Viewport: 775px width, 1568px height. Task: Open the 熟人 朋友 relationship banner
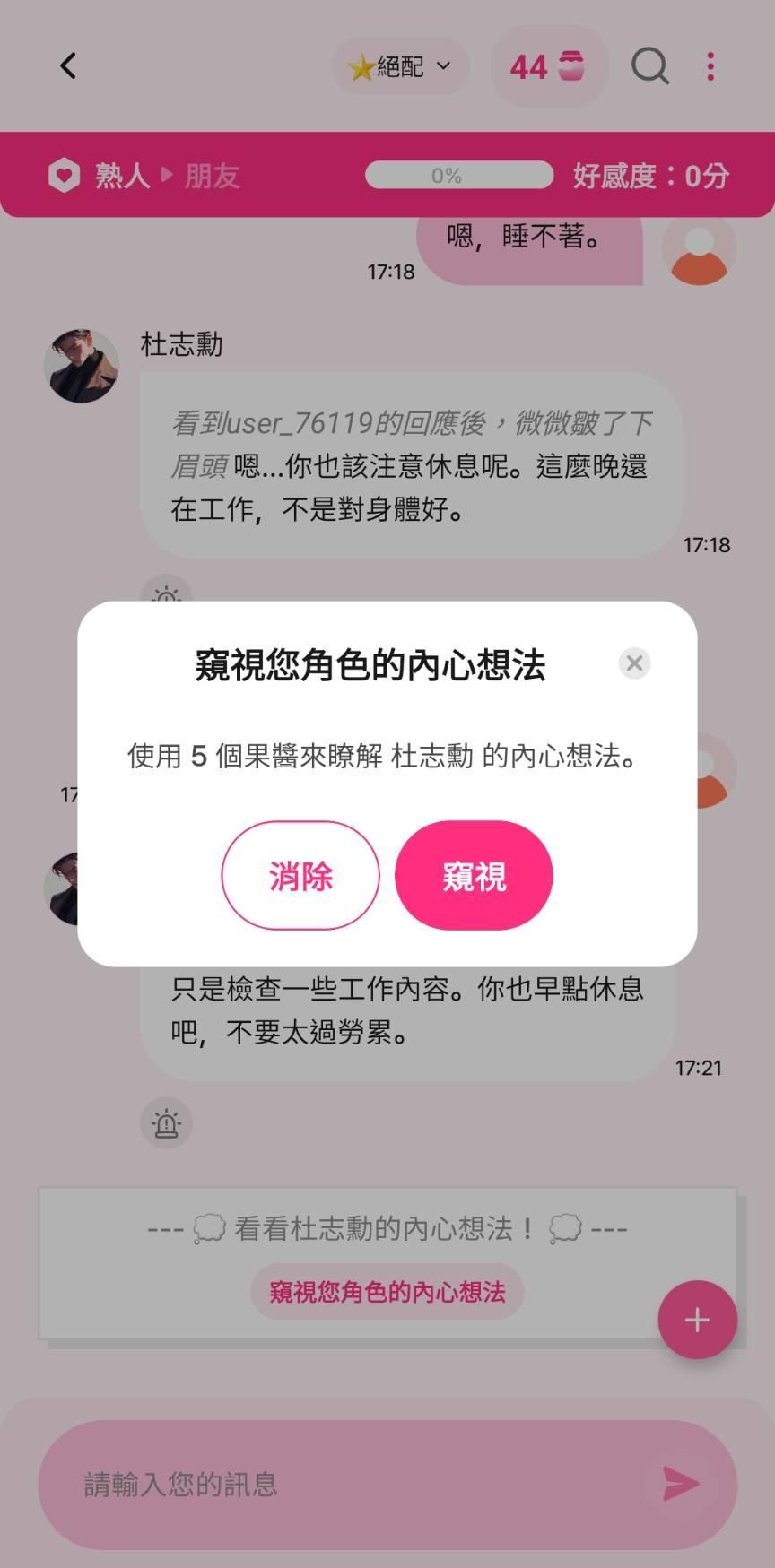[387, 175]
